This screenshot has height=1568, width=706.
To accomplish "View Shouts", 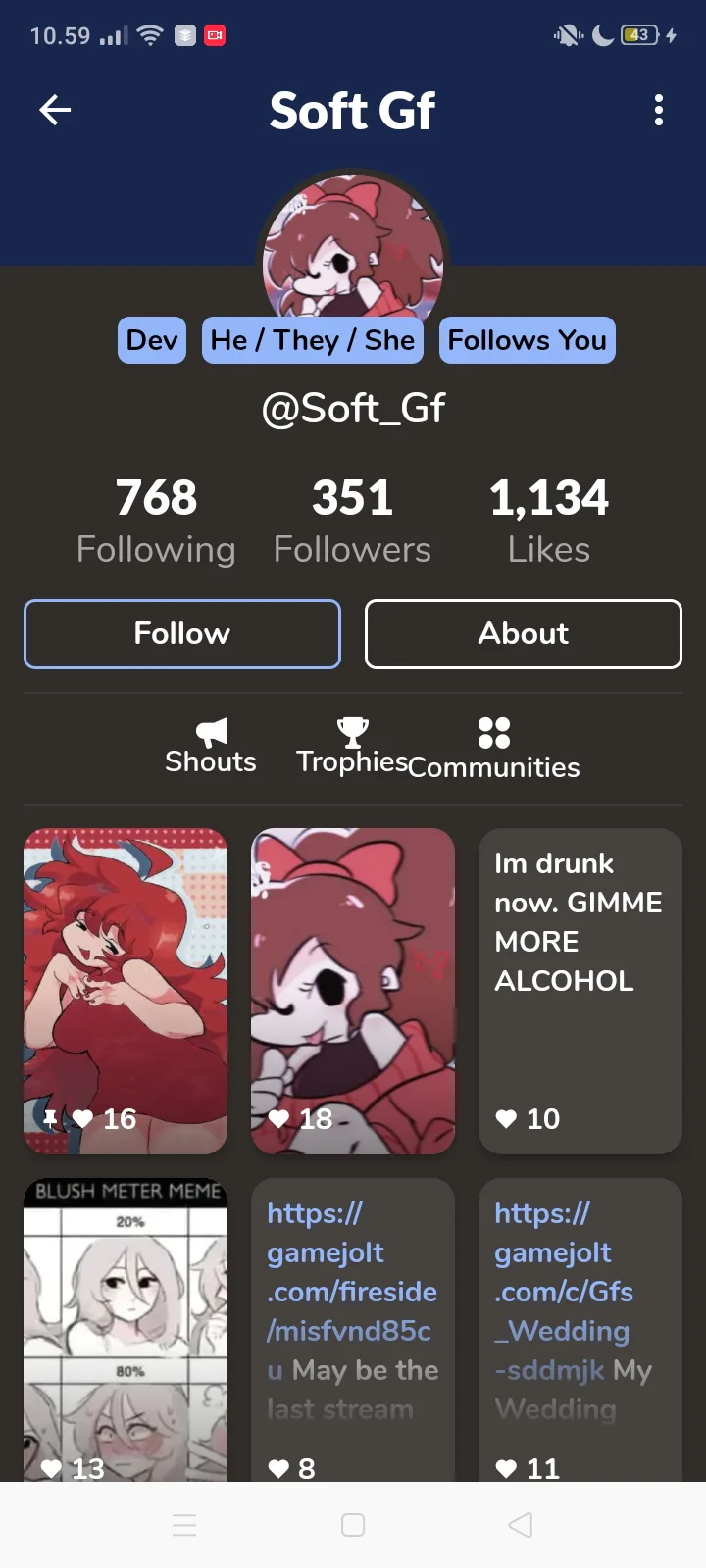I will click(x=211, y=748).
